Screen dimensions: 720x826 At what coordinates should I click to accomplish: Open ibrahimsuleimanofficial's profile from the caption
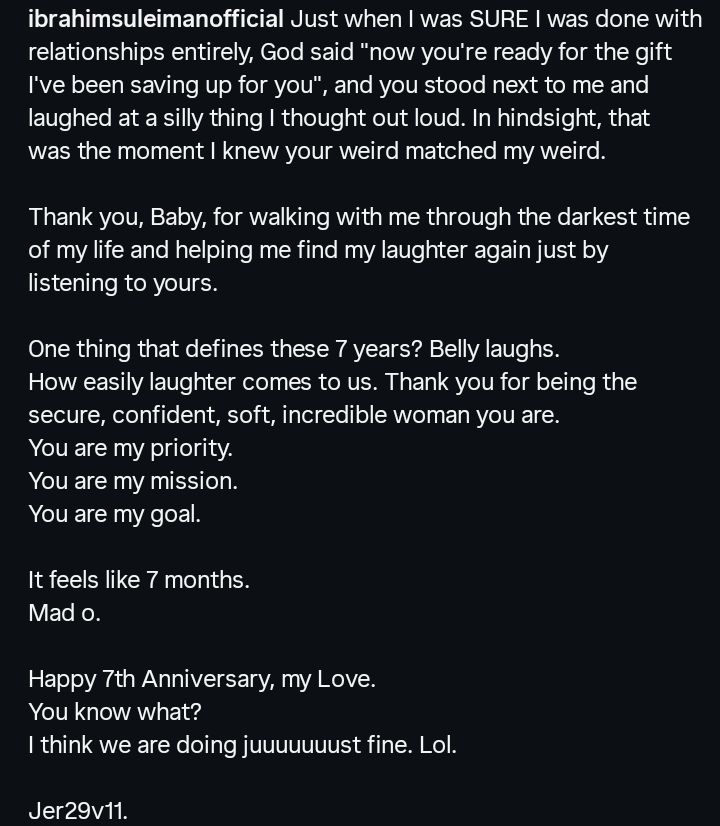click(x=156, y=19)
